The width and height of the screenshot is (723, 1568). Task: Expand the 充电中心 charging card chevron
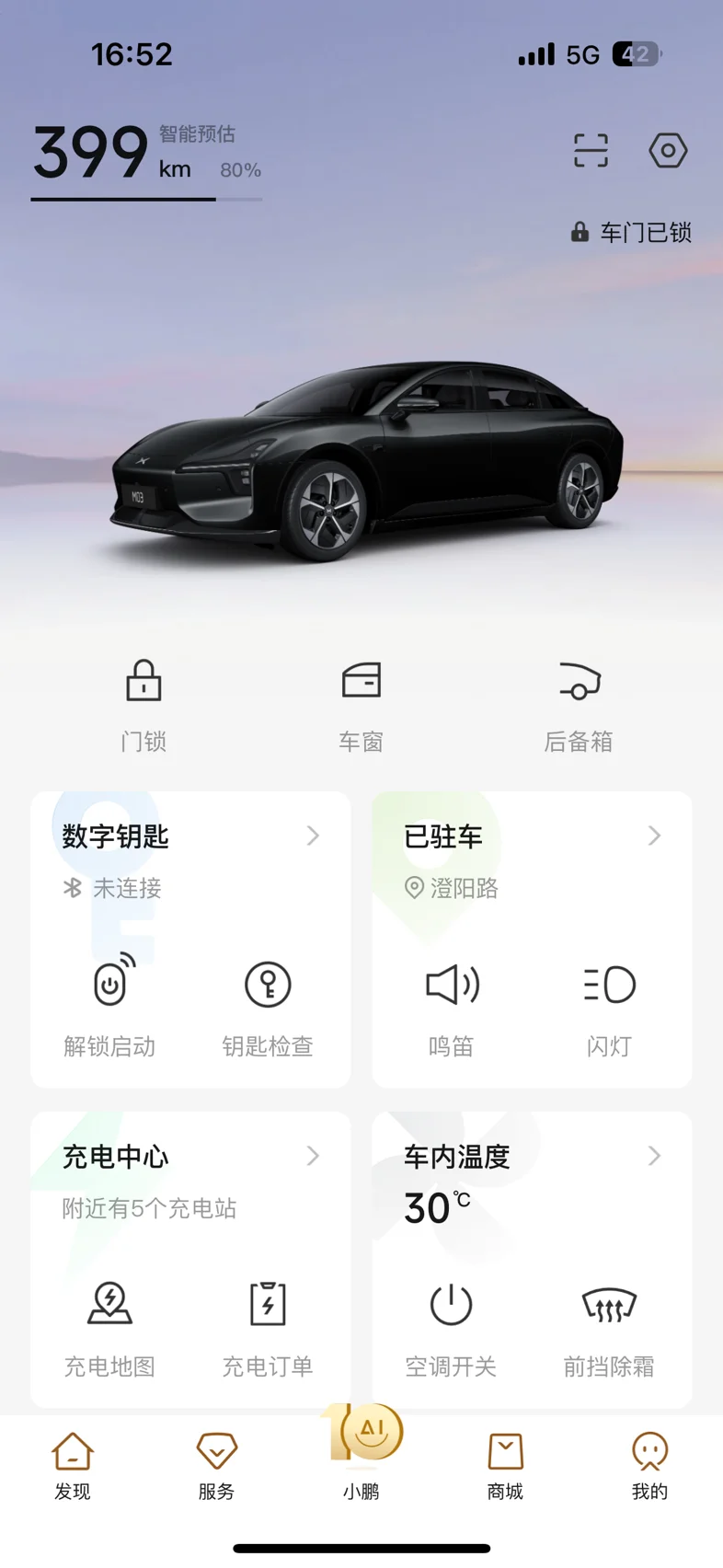tap(313, 1156)
